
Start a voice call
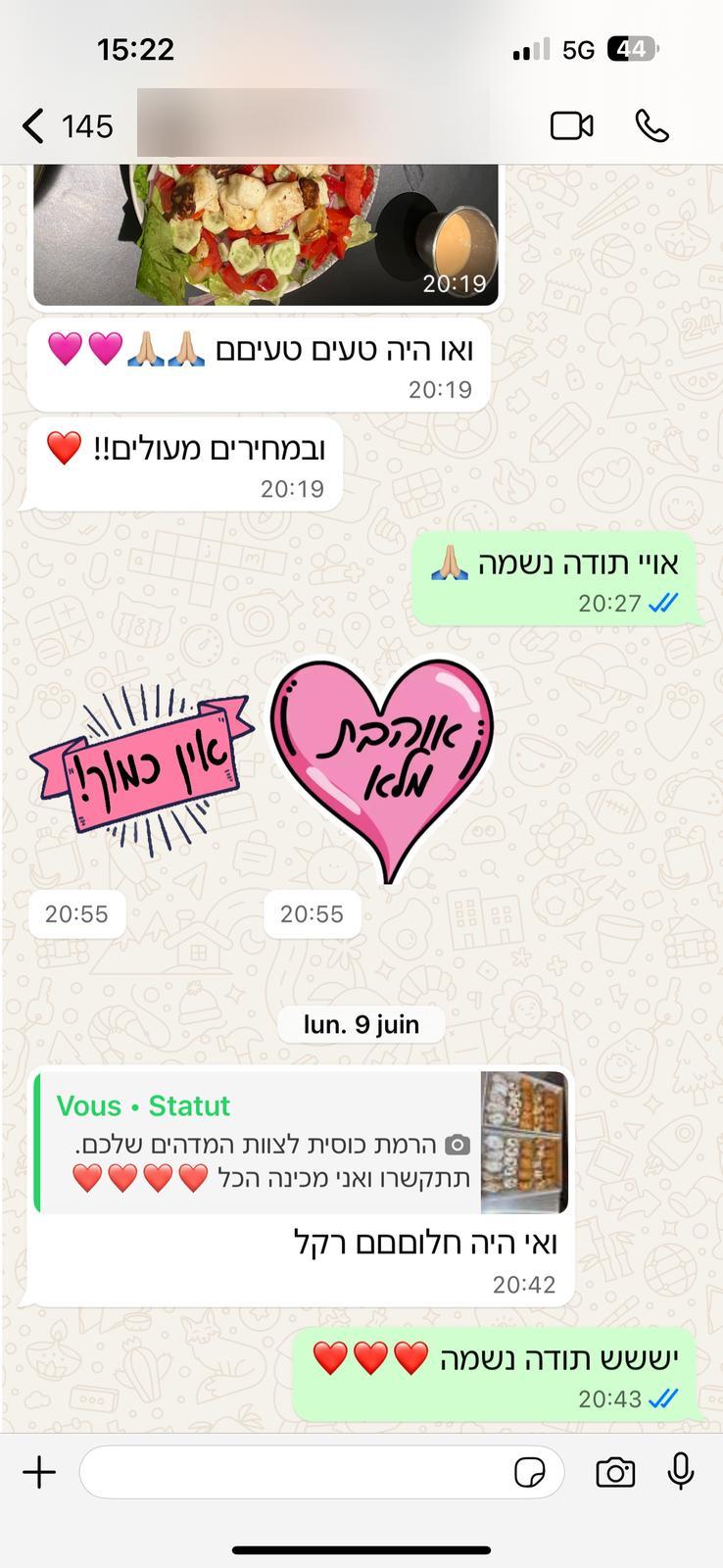pos(651,126)
